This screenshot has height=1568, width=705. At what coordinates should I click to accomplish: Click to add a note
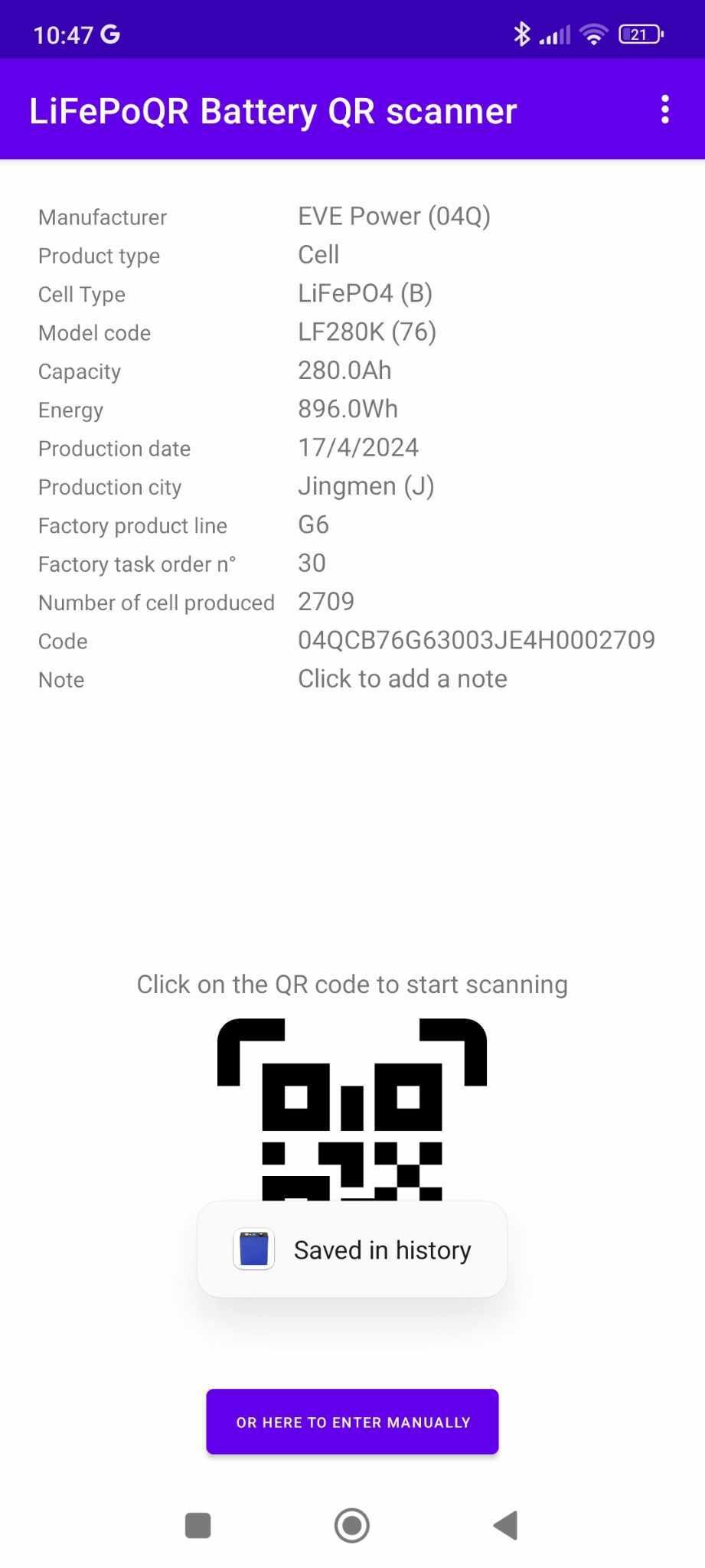tap(402, 679)
